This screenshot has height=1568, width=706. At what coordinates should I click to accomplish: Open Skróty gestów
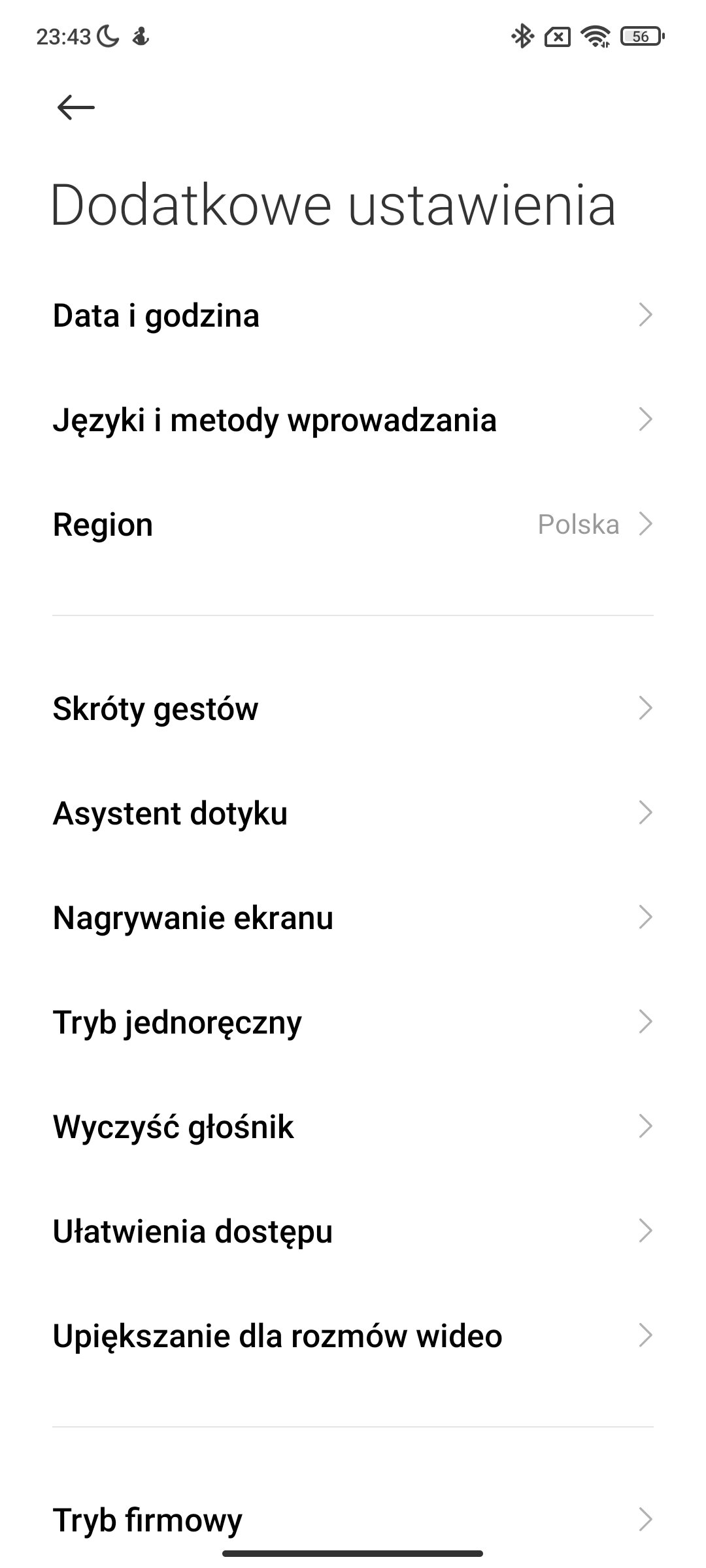(x=353, y=708)
